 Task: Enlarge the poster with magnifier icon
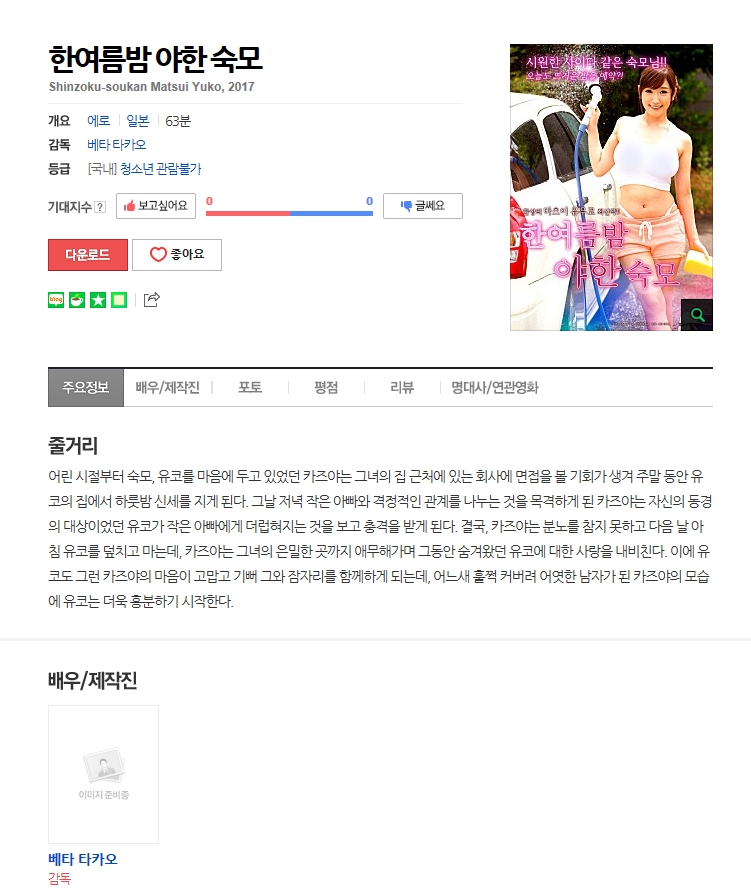(x=697, y=315)
